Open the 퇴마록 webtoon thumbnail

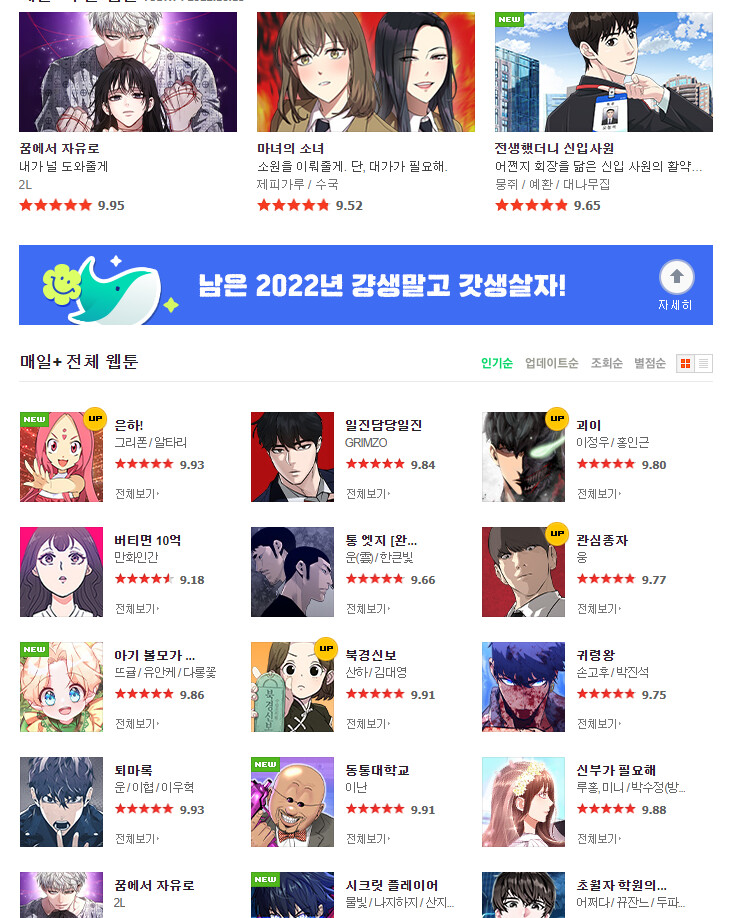(x=61, y=801)
